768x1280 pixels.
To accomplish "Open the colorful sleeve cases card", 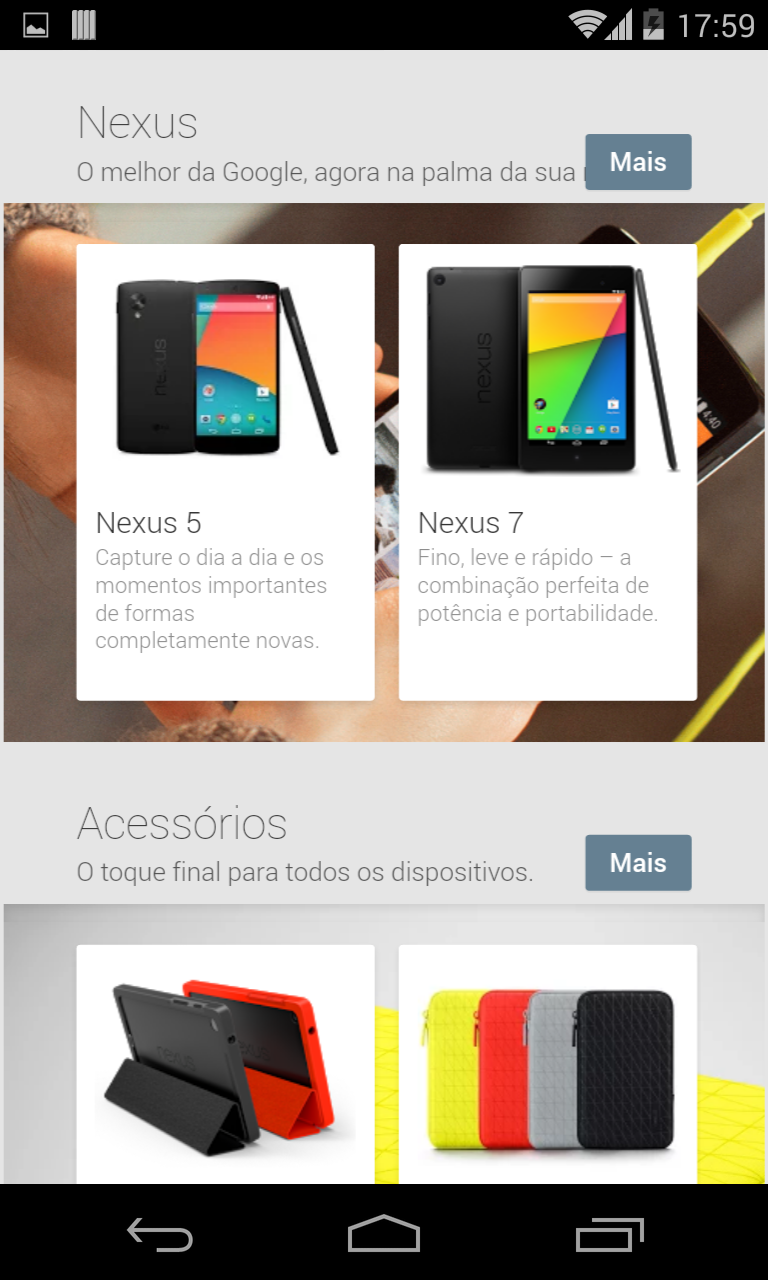I will point(547,1065).
